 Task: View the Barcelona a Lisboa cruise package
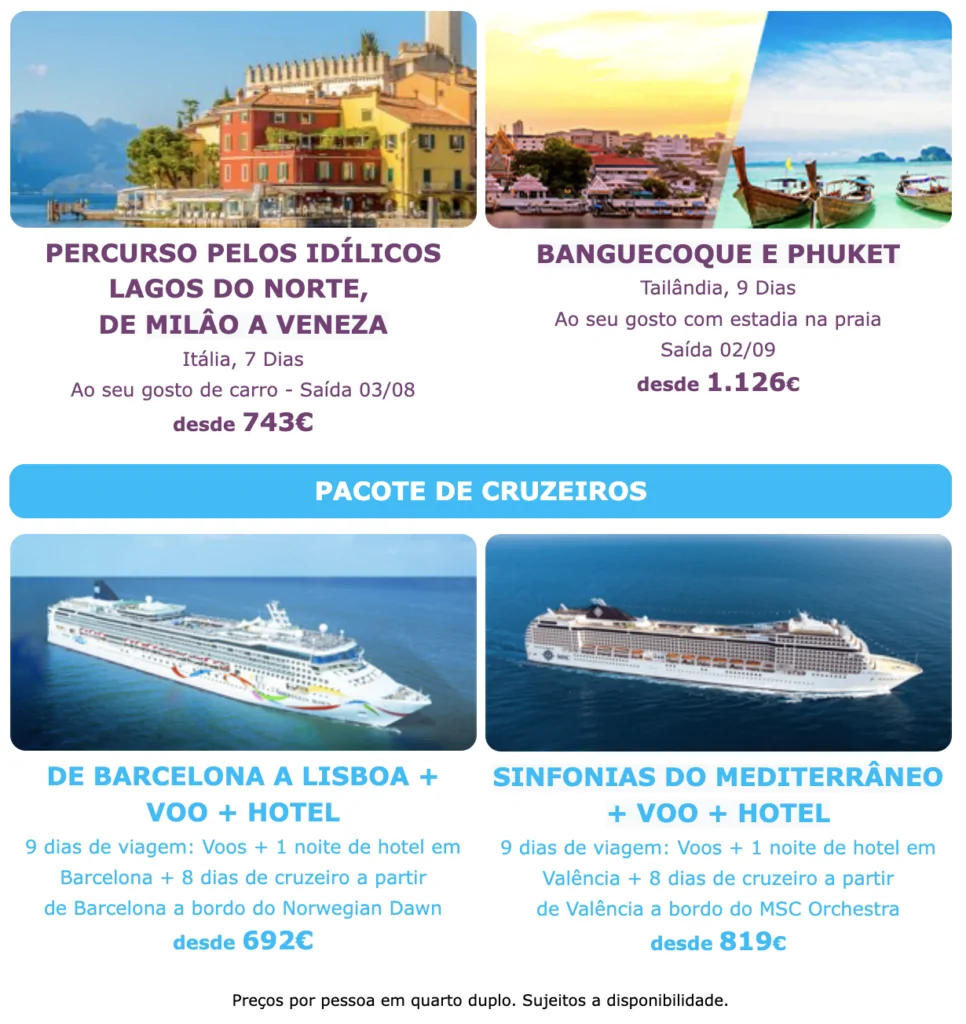[x=243, y=794]
